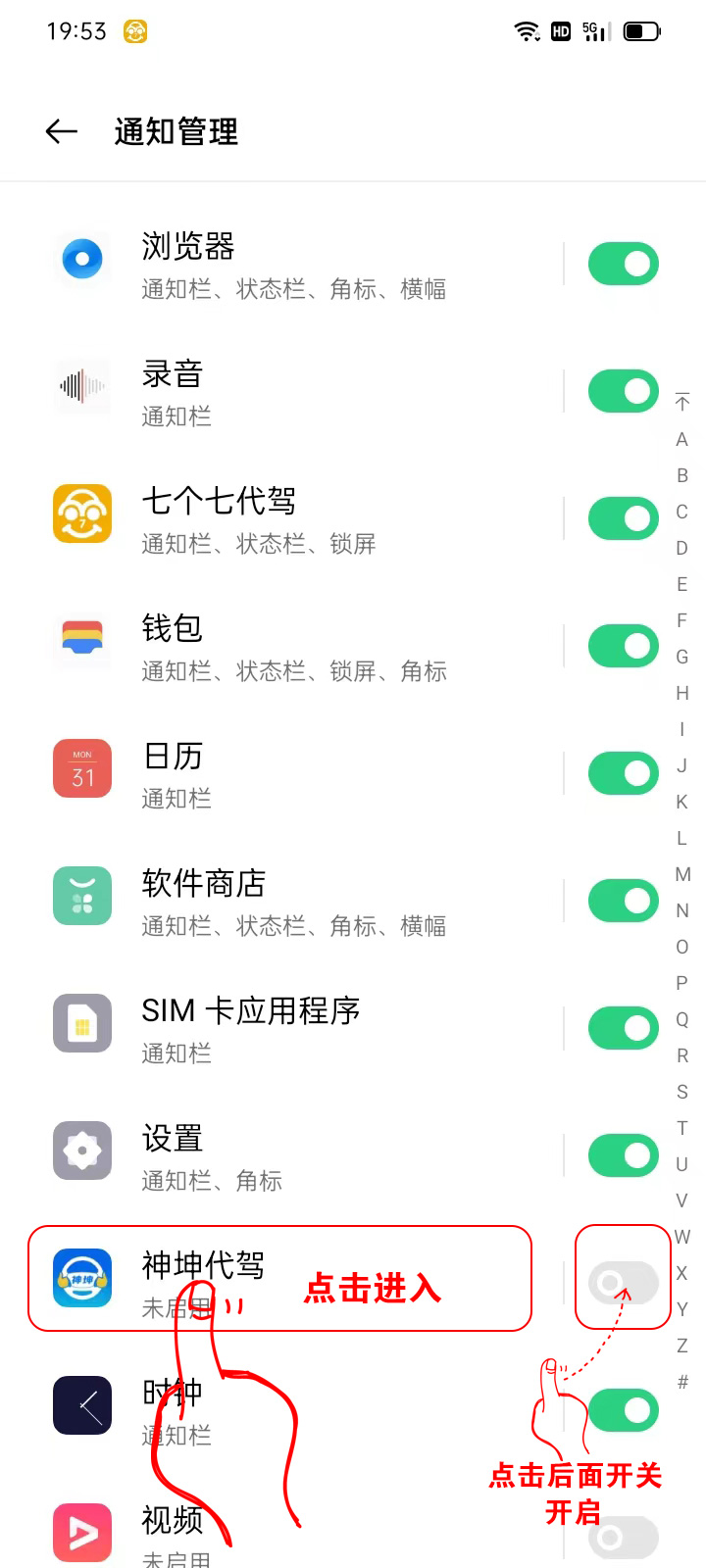
Task: Open 七个七代驾 notification details
Action: tap(294, 519)
